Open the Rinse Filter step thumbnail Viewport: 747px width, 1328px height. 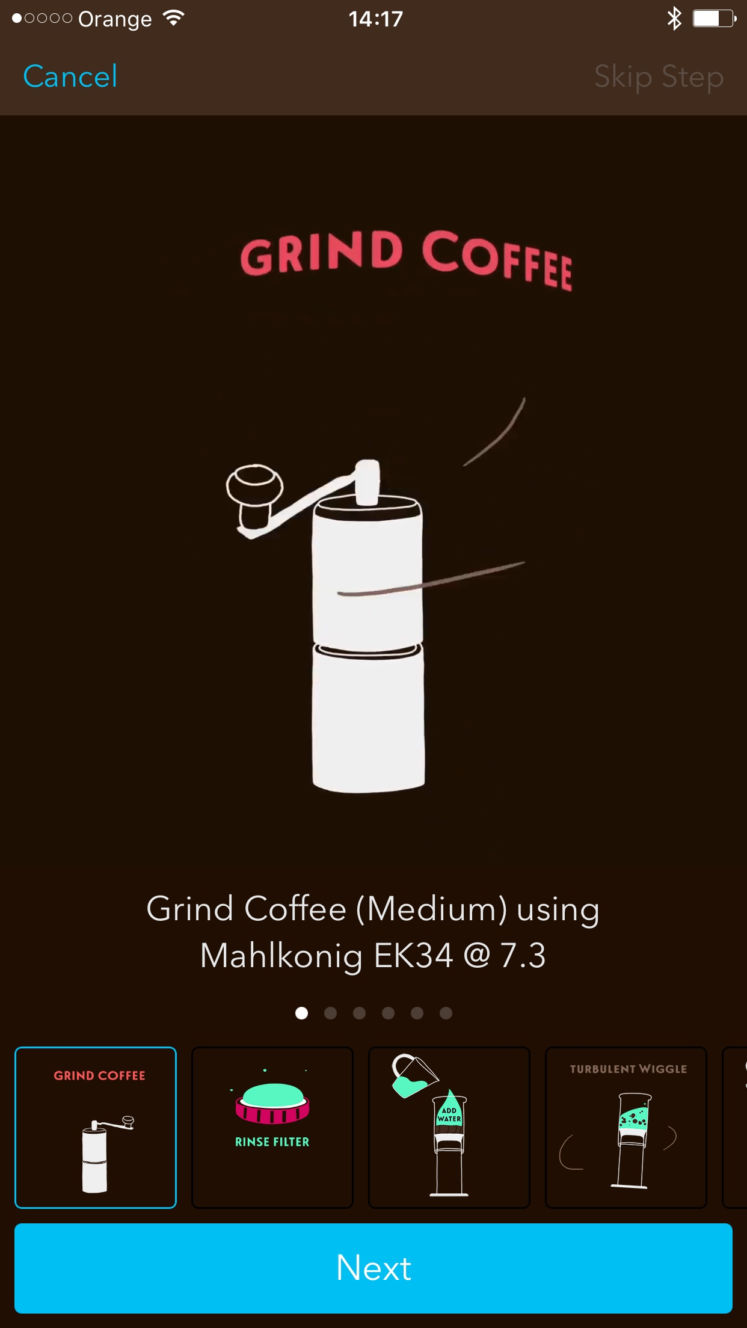point(272,1128)
